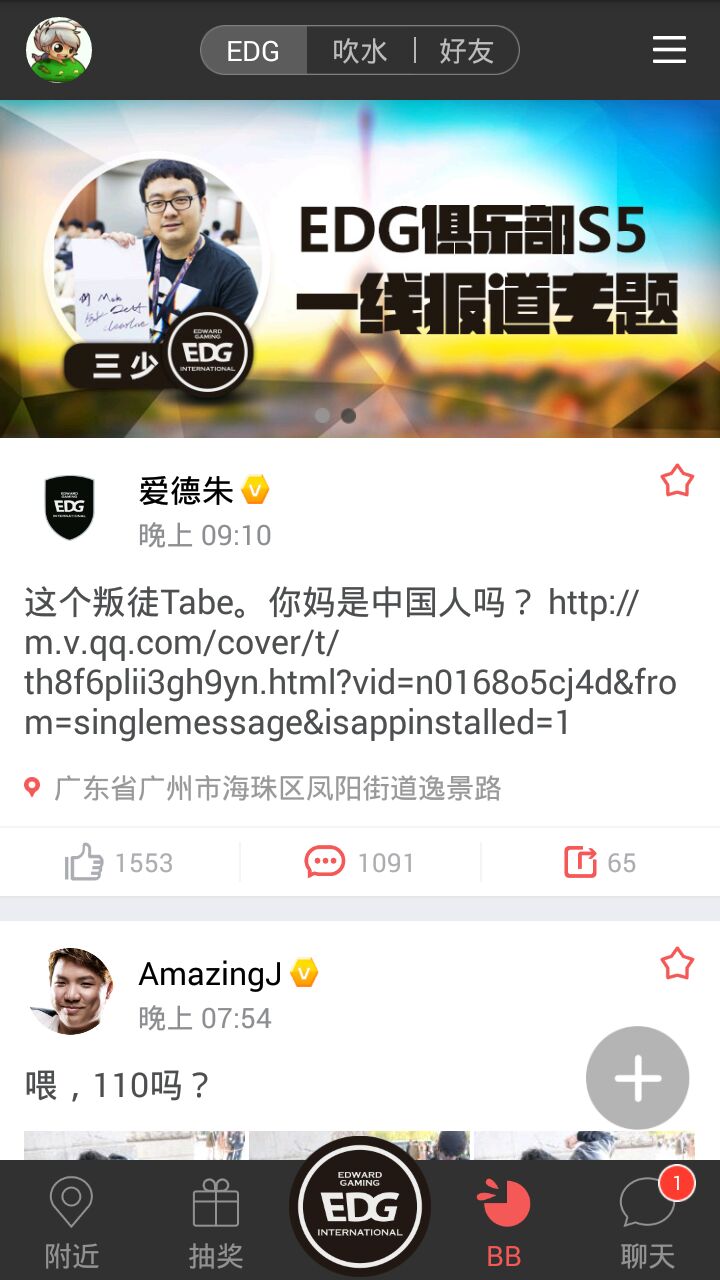
Task: Select the EDG top tab
Action: click(x=253, y=51)
